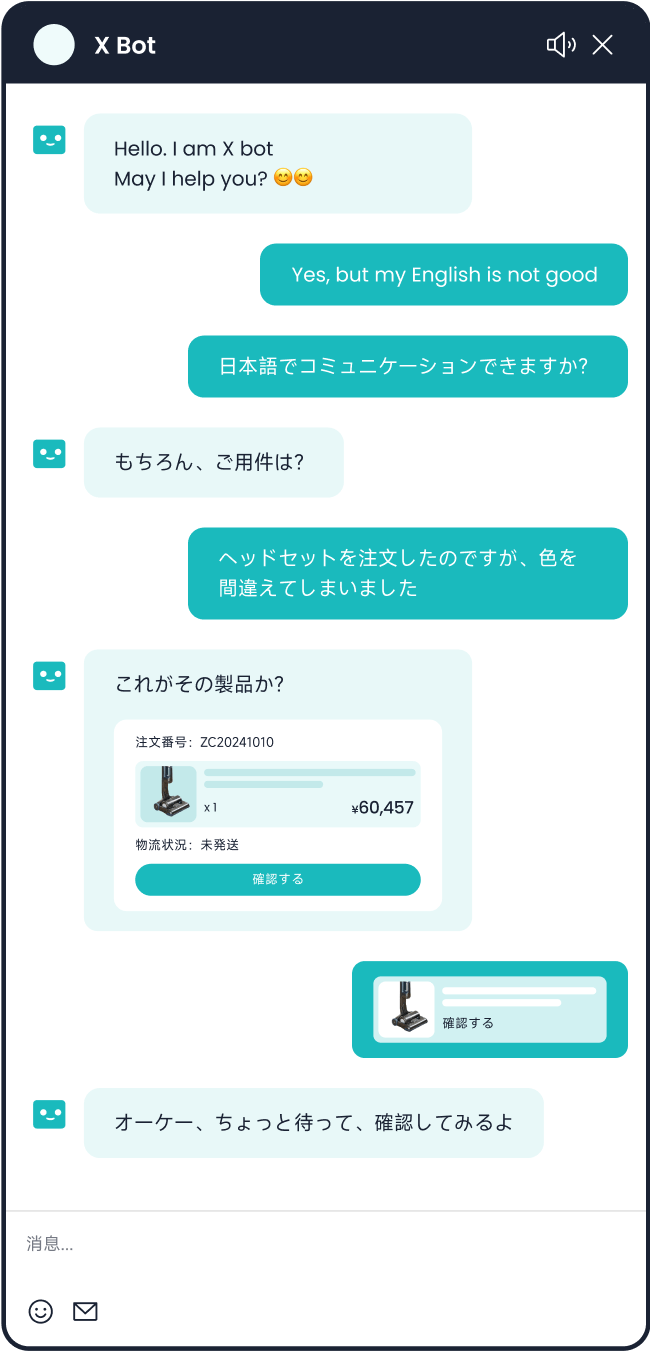The image size is (650, 1351).
Task: Tap the envelope mail icon
Action: click(85, 1311)
